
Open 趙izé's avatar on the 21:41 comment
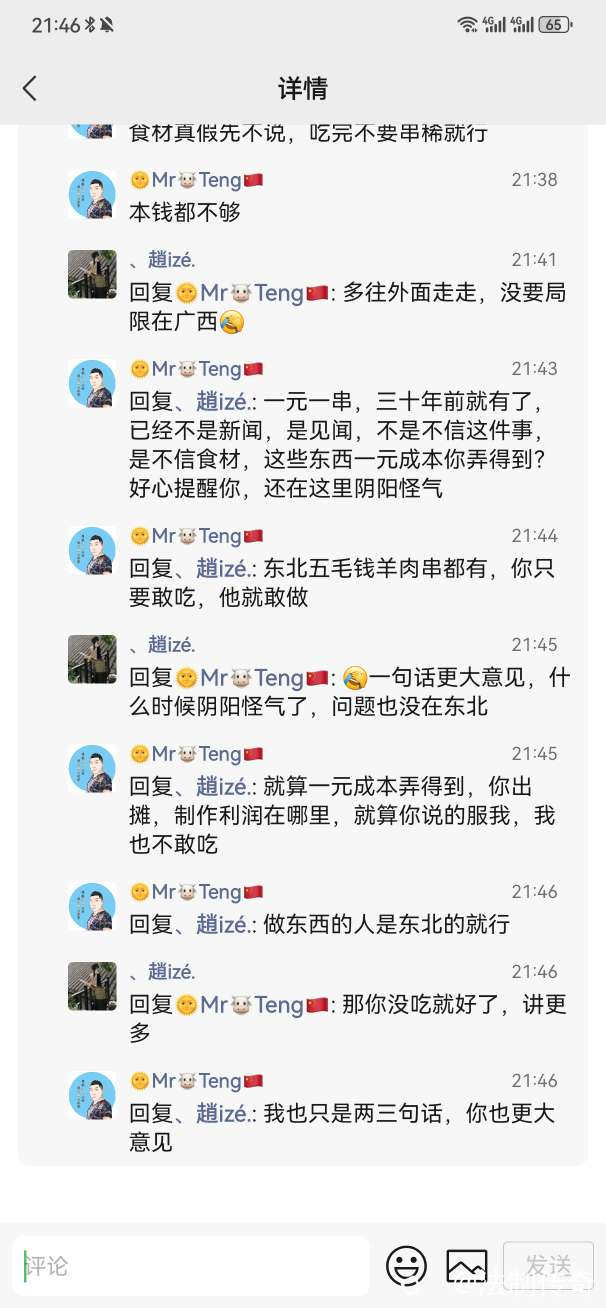(92, 274)
